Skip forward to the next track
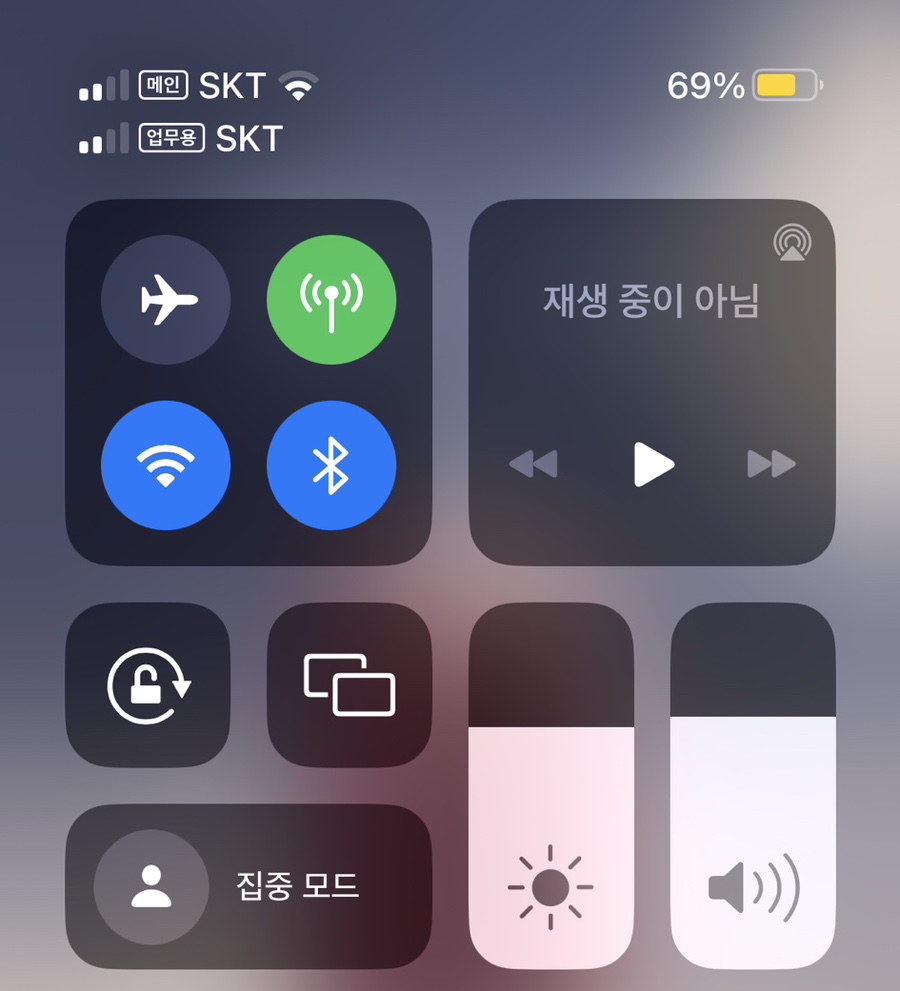The height and width of the screenshot is (991, 900). 771,464
